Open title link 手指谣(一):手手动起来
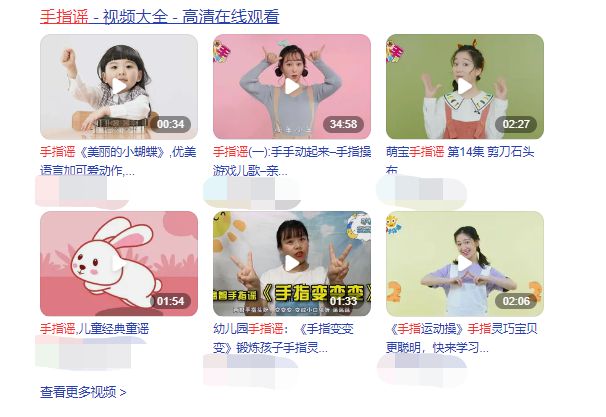The image size is (606, 417). (290, 152)
